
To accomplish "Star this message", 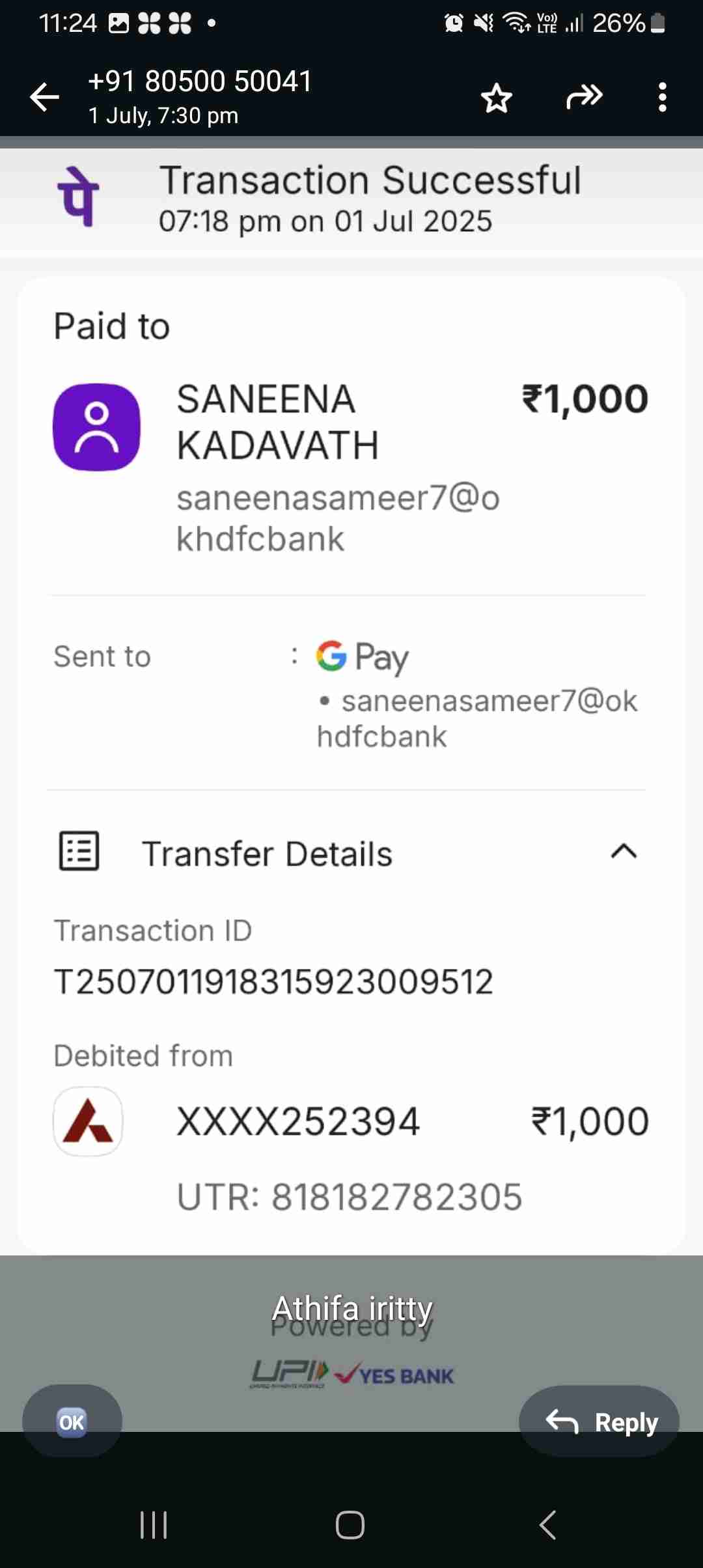I will point(497,98).
